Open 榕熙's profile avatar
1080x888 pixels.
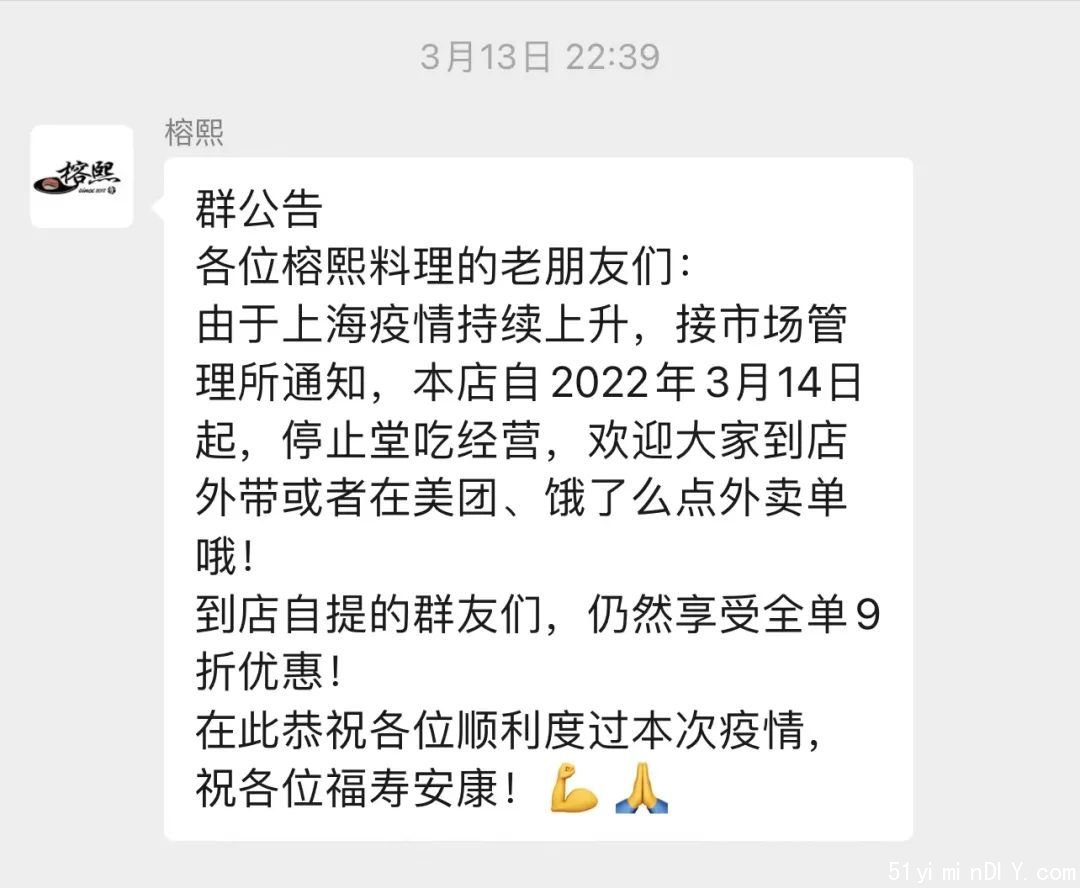coord(82,177)
